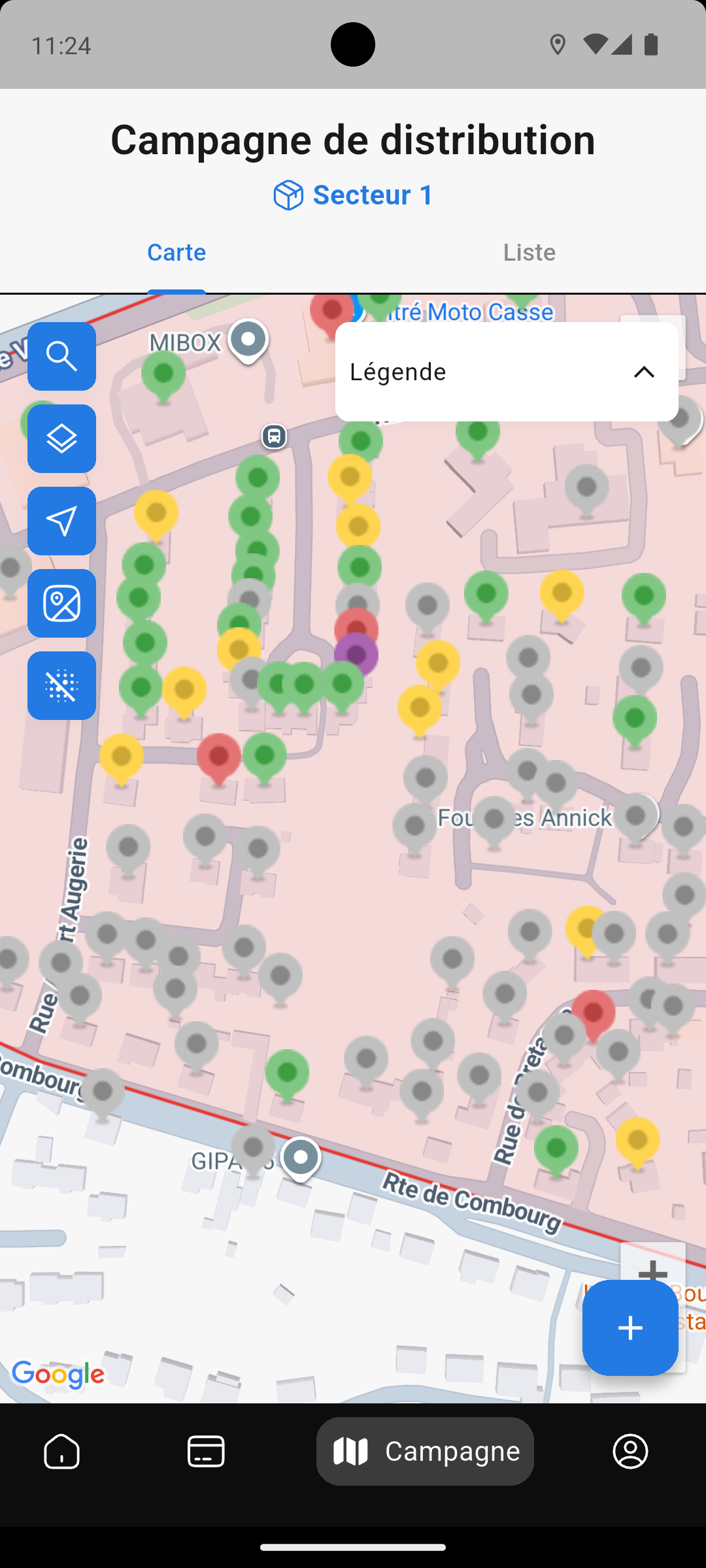Stay on the Carte tab

(176, 252)
